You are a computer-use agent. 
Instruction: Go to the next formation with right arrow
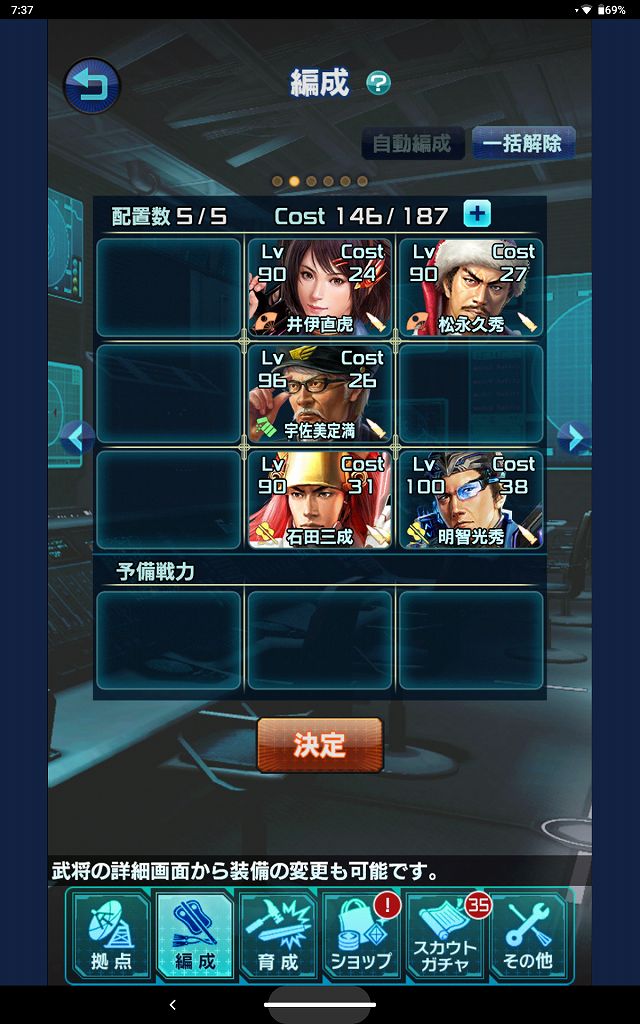tap(571, 438)
